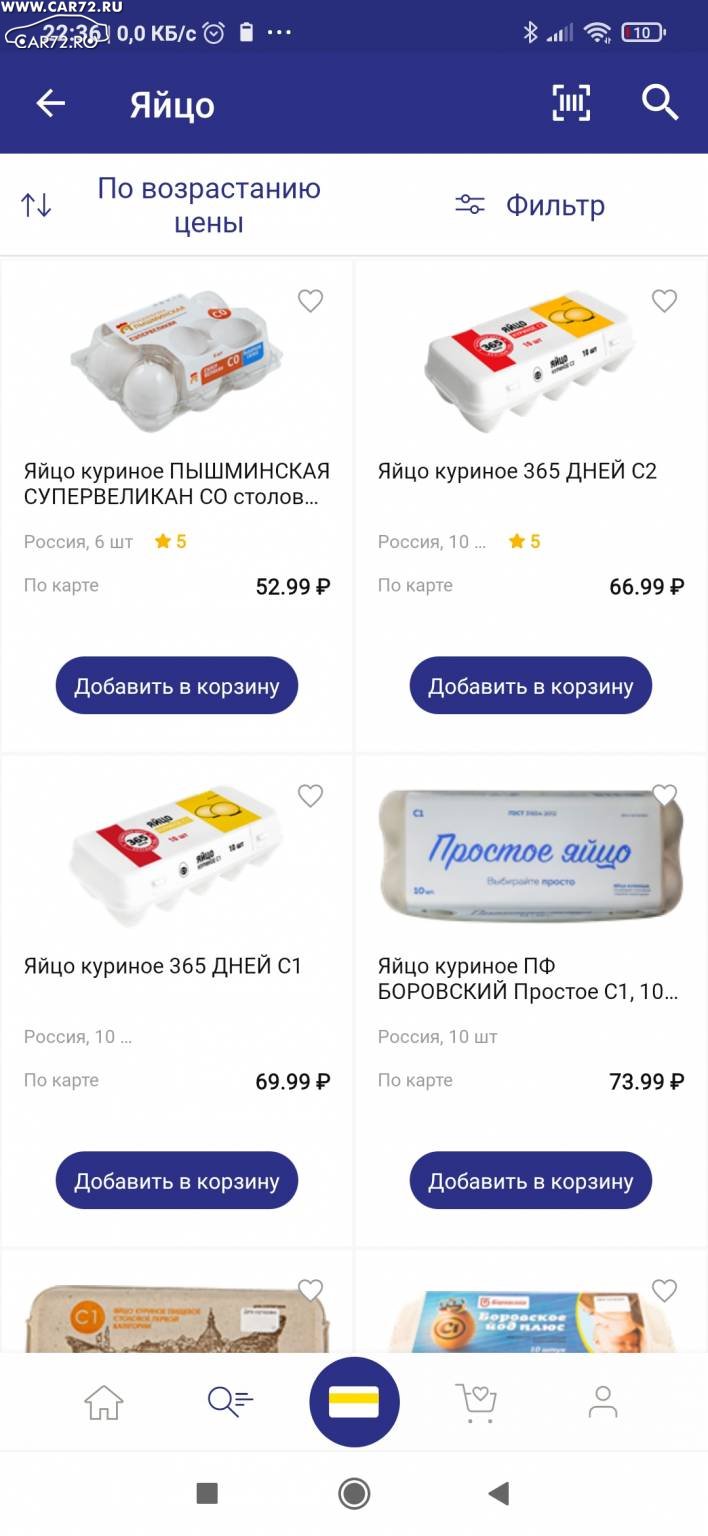Add 365 ДНЕЙ С2 eggs to cart
Screen dimensions: 708x1536
(531, 686)
